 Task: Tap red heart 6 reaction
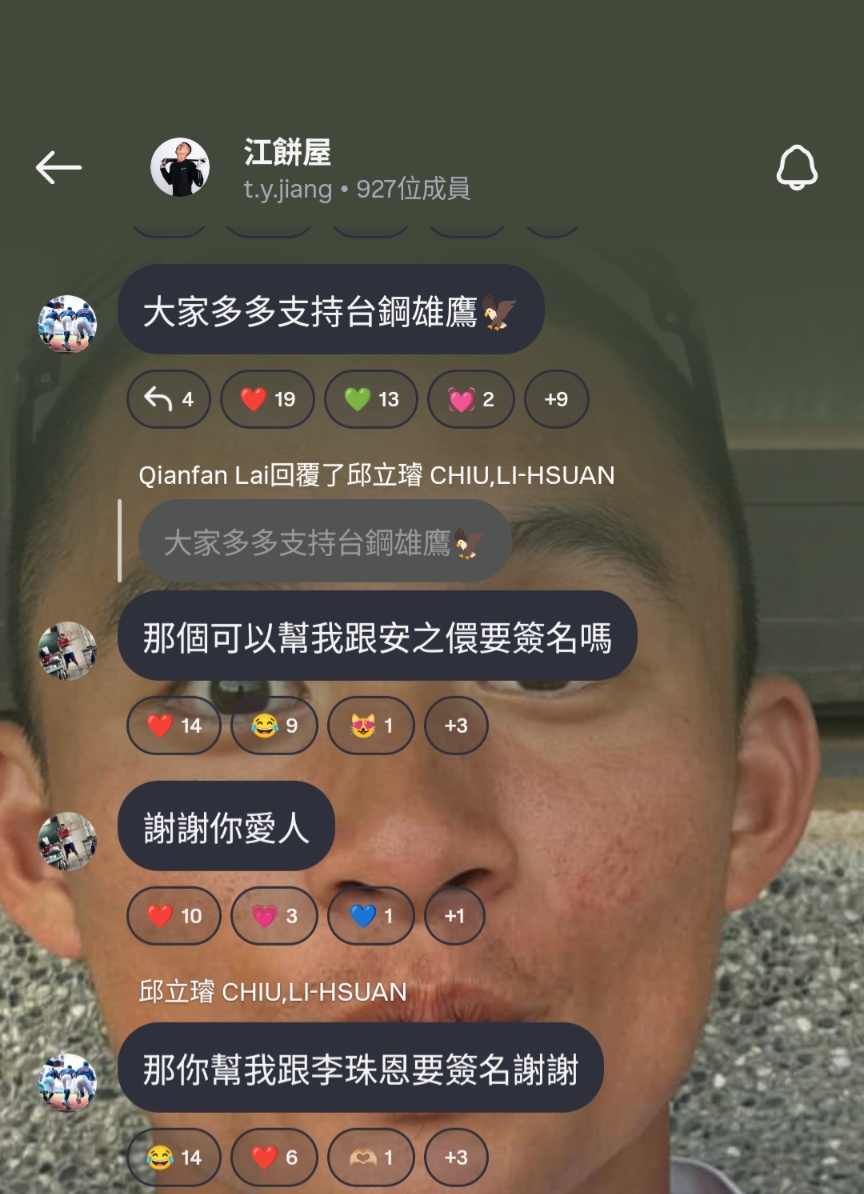(274, 1158)
